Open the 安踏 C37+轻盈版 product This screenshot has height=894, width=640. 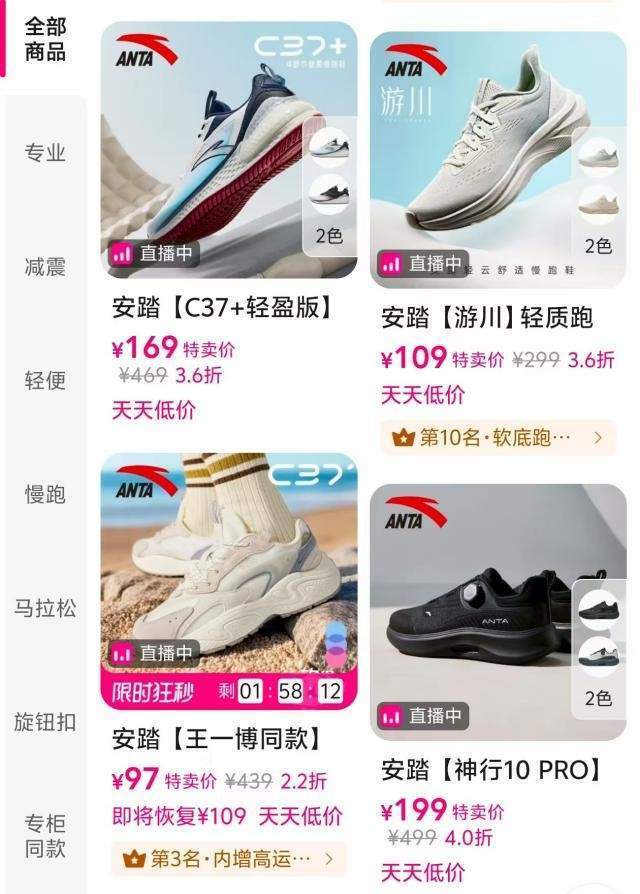(x=229, y=150)
